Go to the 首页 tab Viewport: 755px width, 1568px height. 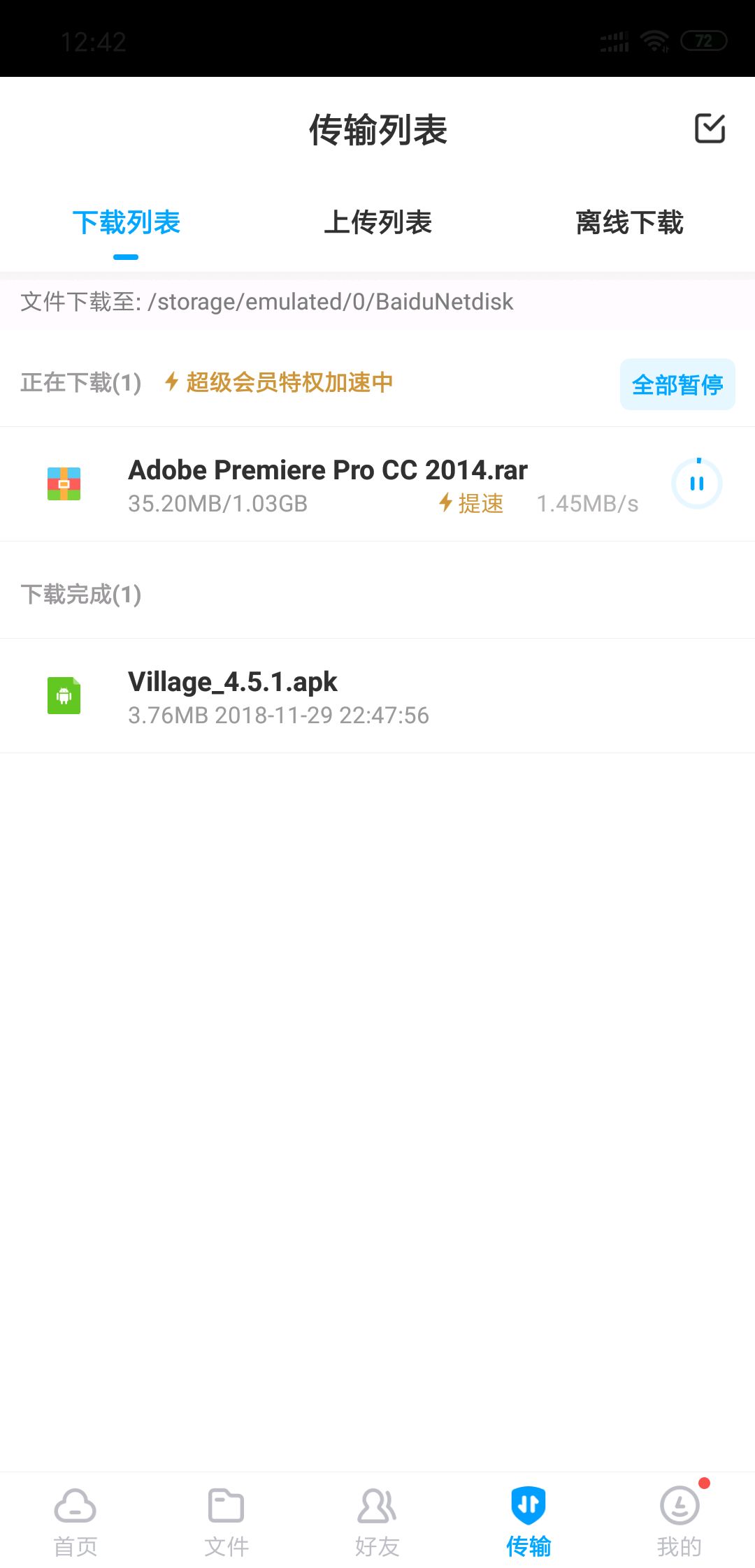(75, 1522)
